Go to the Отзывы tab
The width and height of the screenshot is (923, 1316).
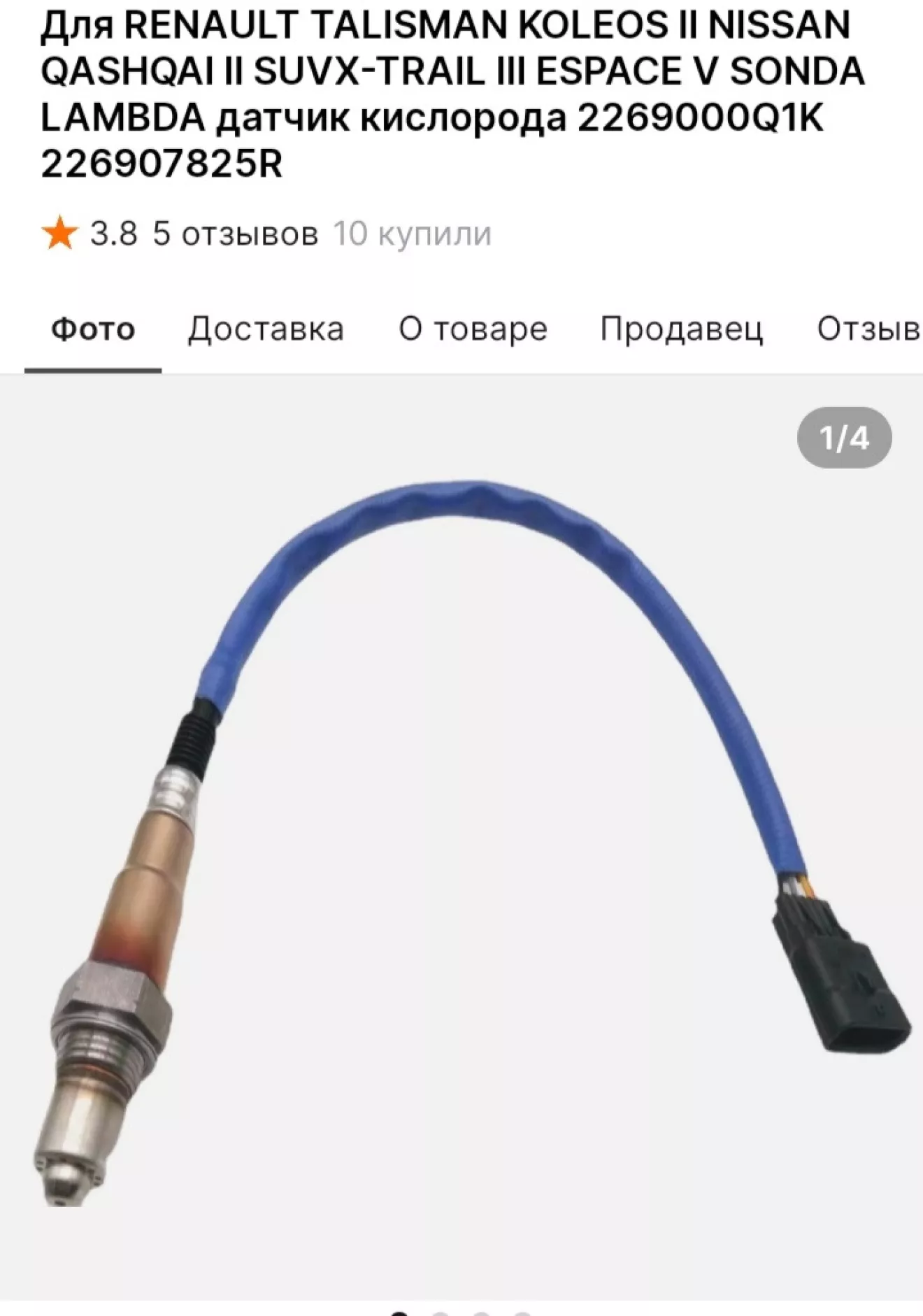pyautogui.click(x=868, y=329)
